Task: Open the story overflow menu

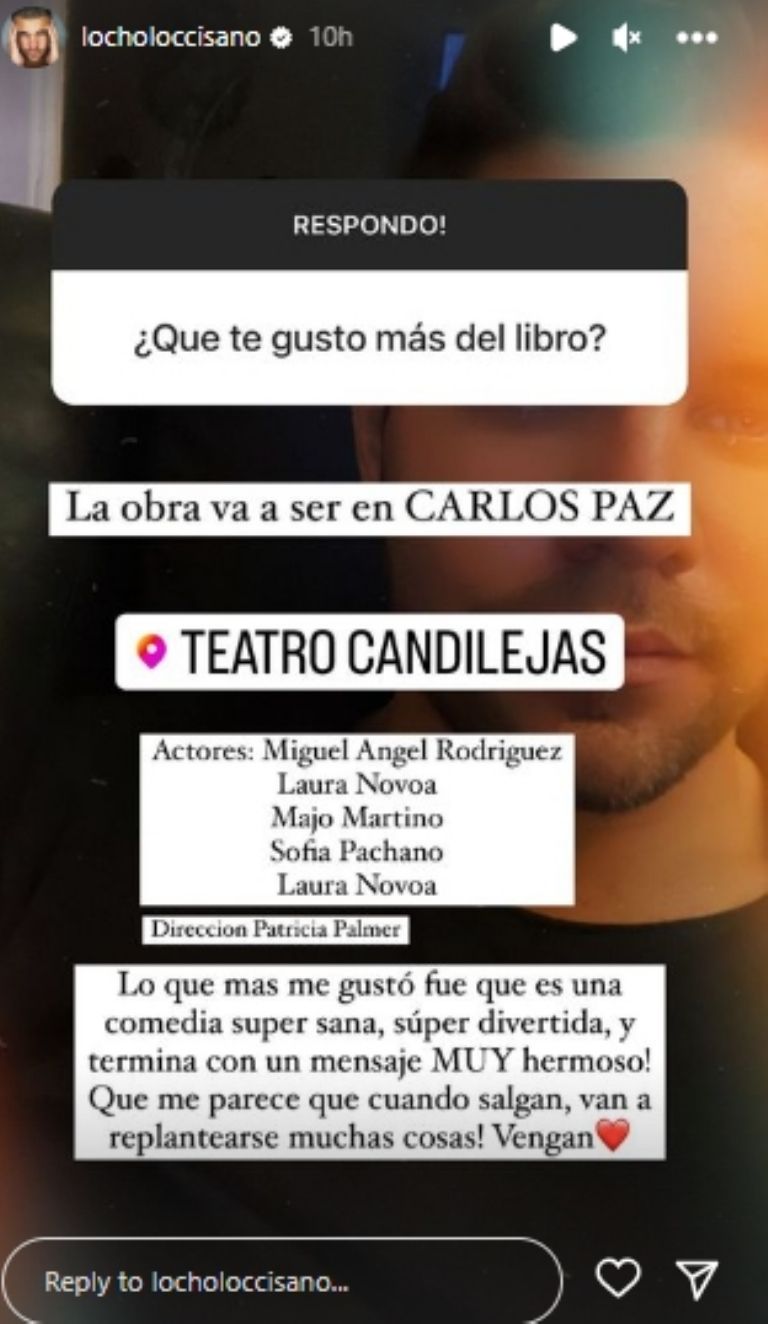Action: point(696,38)
